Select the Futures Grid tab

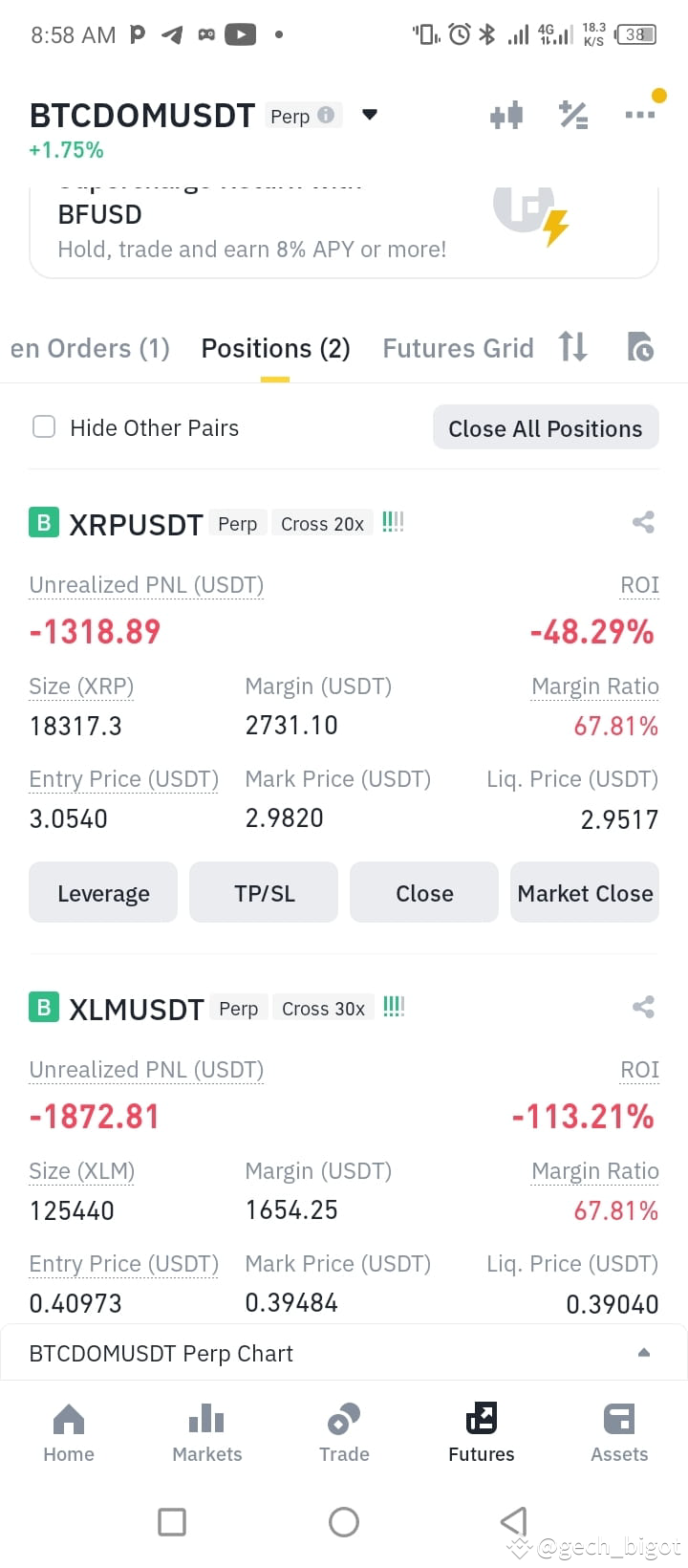pyautogui.click(x=458, y=347)
